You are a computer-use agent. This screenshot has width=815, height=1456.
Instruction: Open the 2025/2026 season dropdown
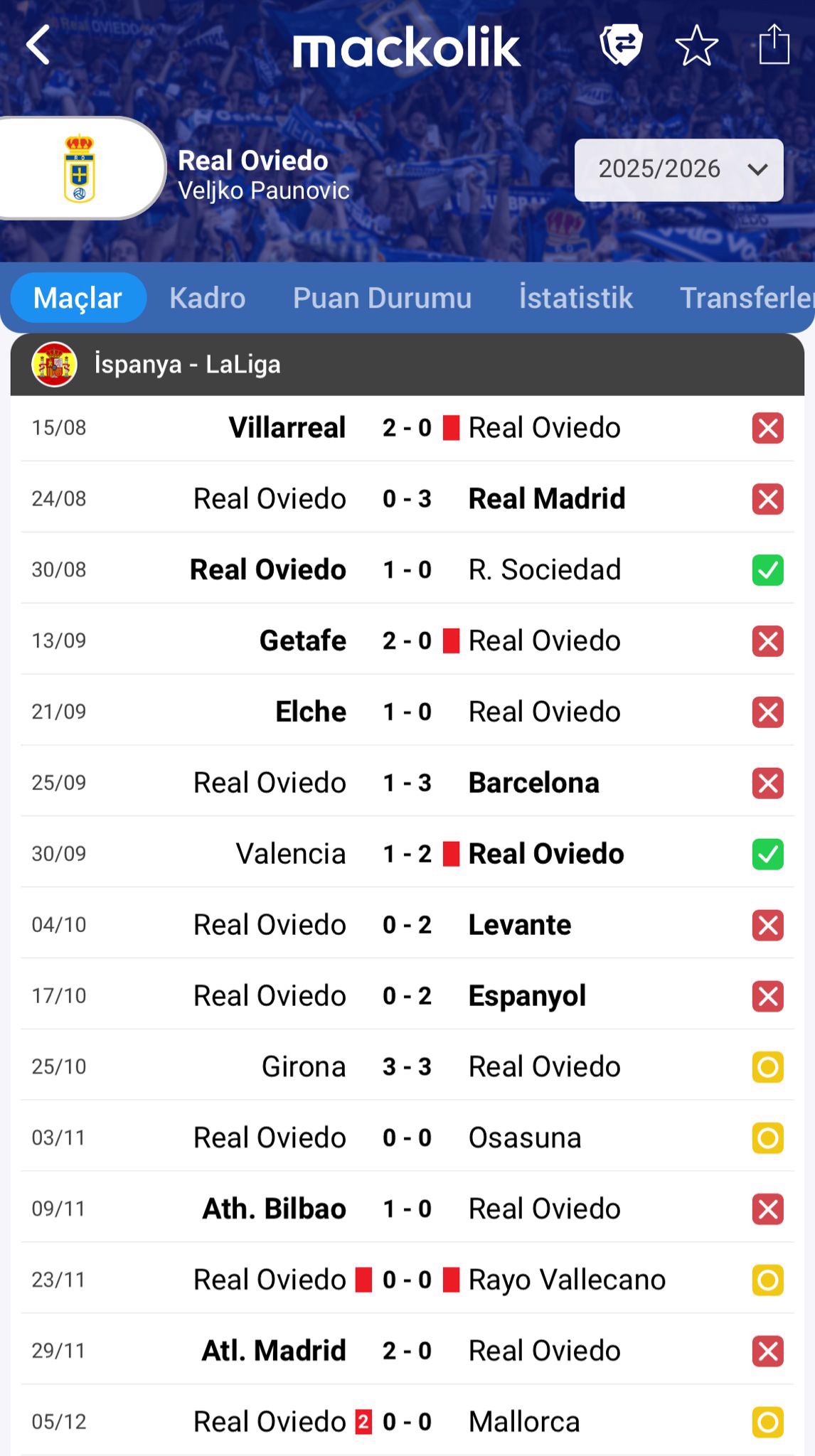[678, 170]
